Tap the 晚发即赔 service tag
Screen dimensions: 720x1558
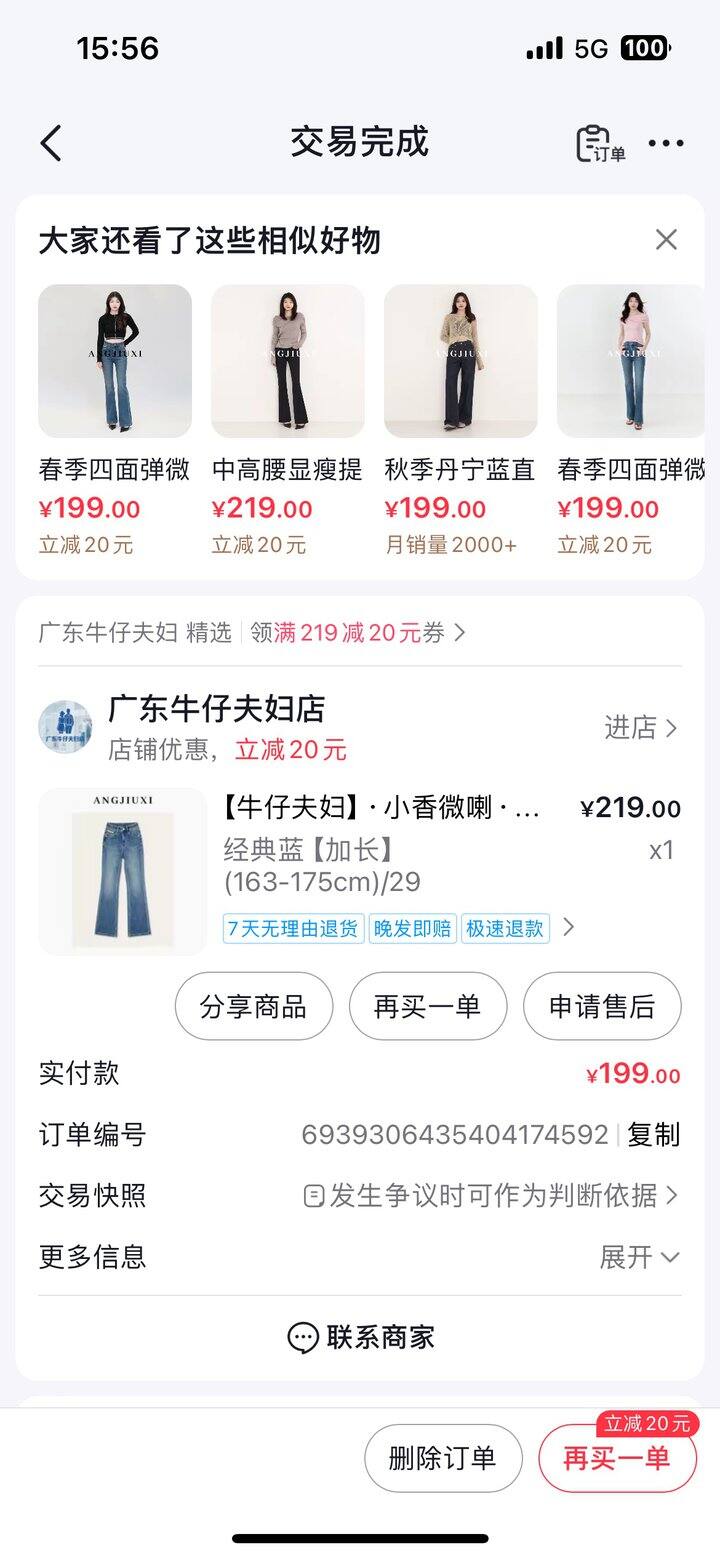pos(414,928)
